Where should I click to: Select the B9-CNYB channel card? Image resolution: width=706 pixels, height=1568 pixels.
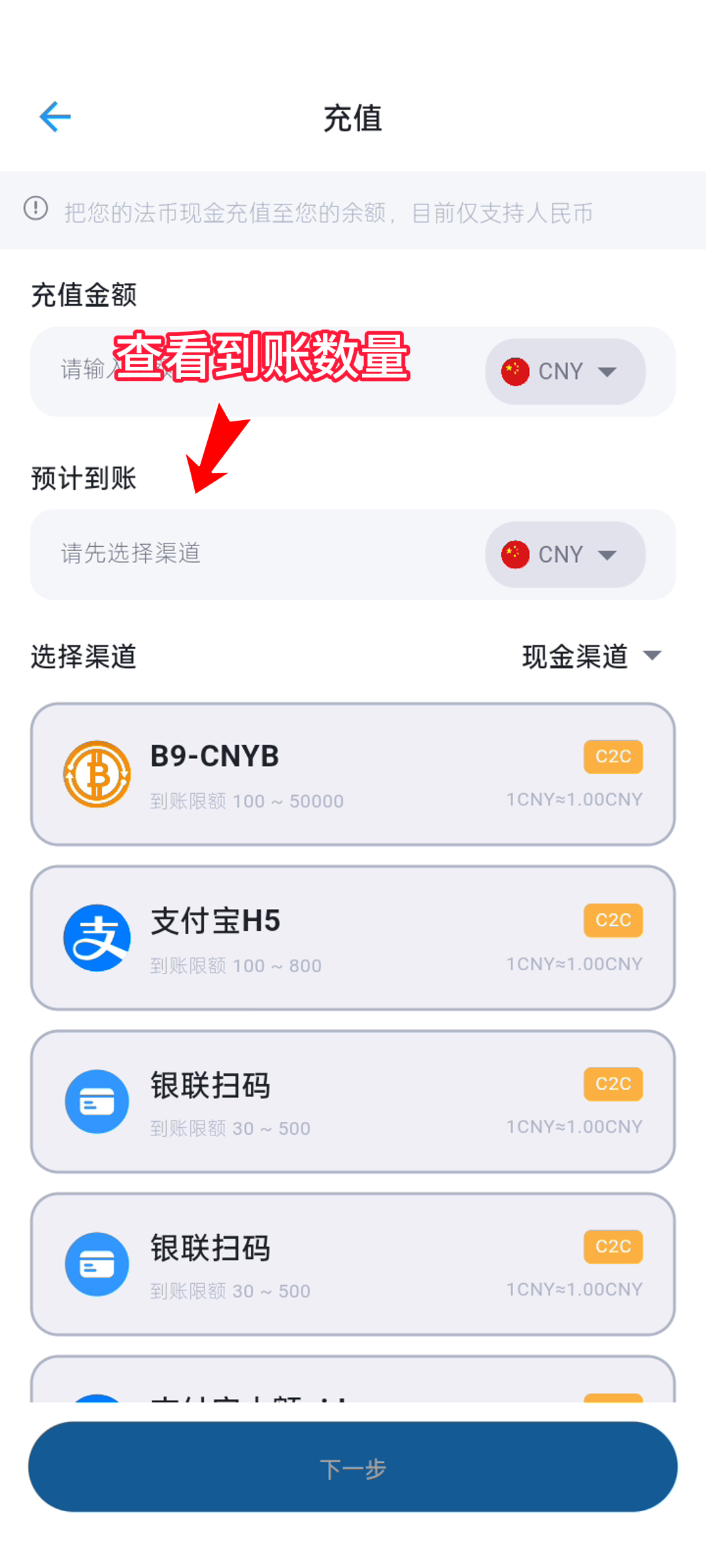353,774
